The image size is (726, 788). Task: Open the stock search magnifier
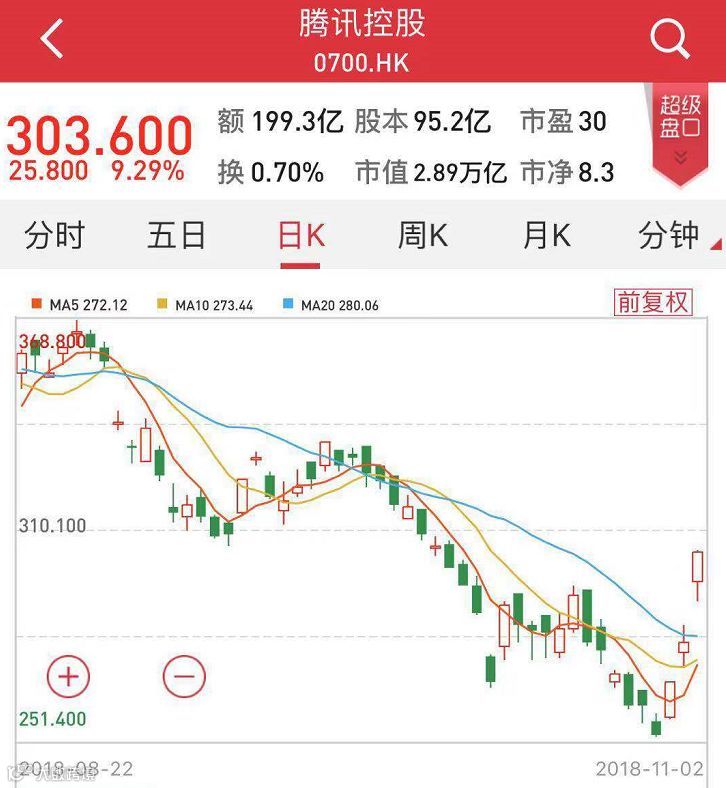point(669,39)
